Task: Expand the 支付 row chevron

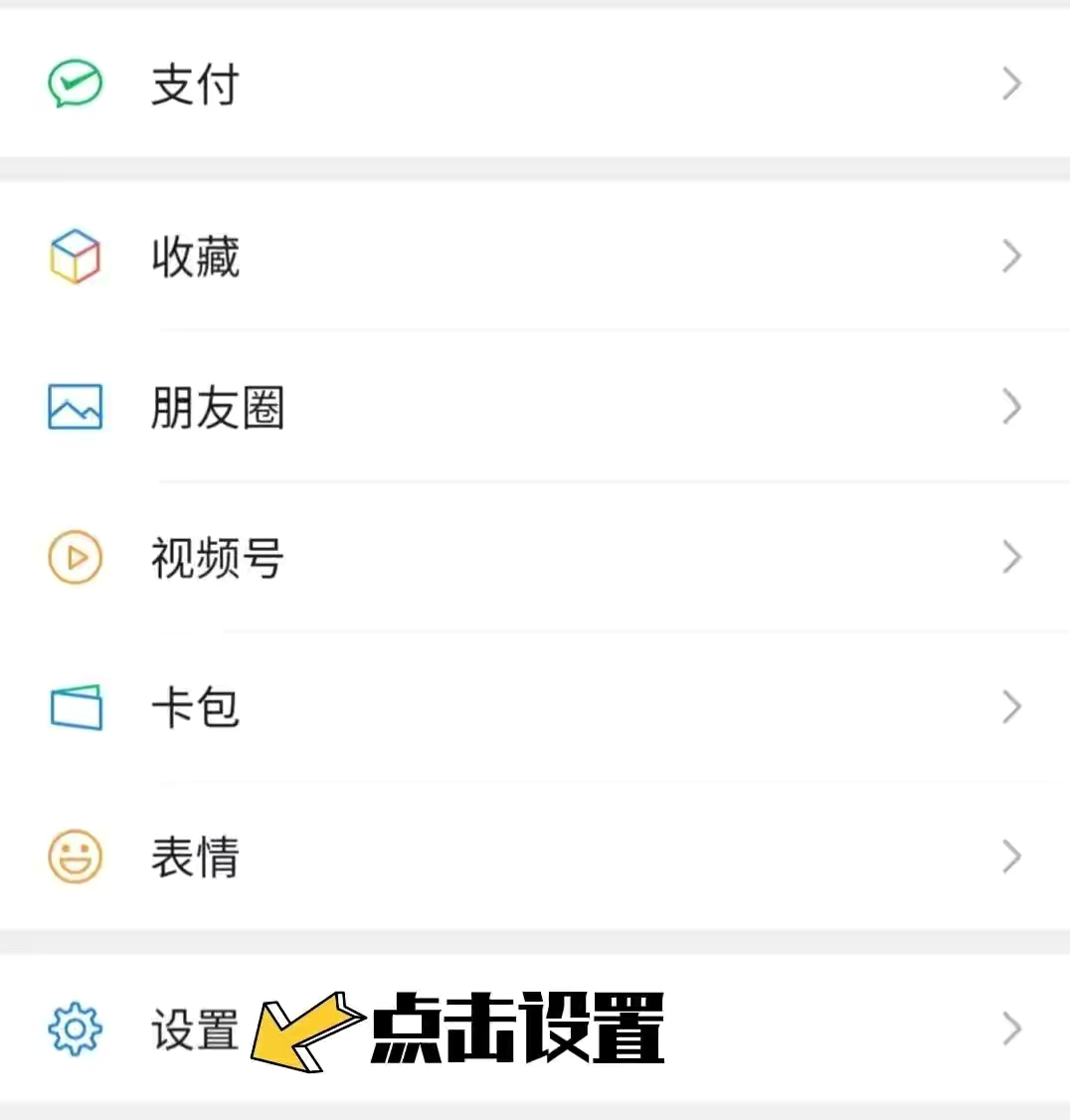Action: coord(1011,85)
